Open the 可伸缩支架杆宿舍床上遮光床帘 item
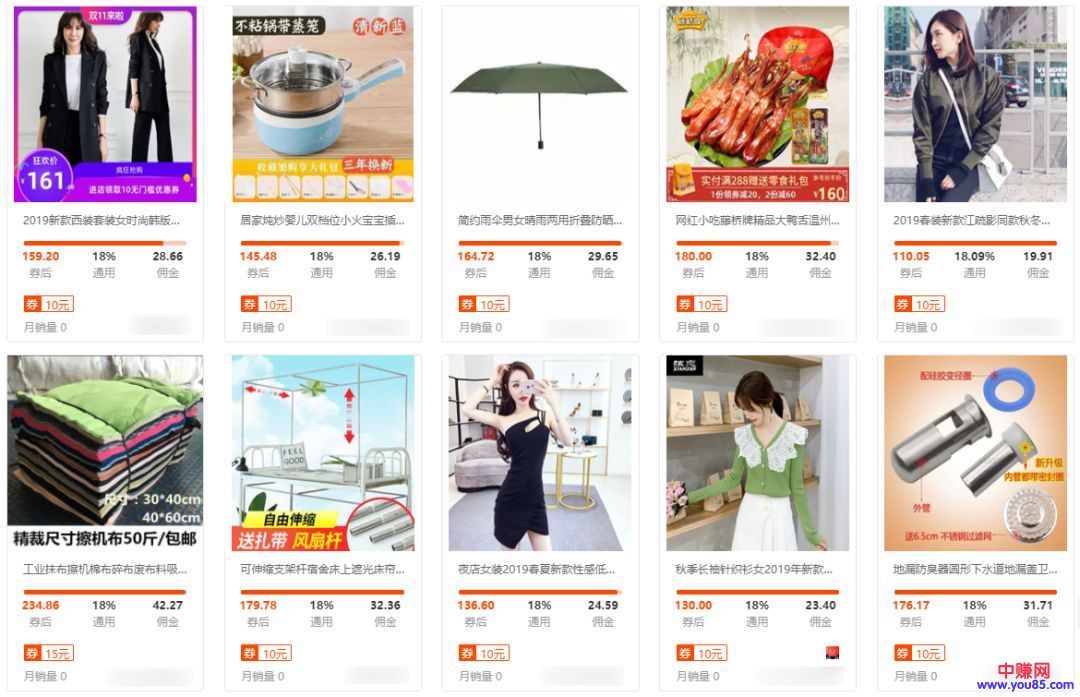 click(x=323, y=452)
